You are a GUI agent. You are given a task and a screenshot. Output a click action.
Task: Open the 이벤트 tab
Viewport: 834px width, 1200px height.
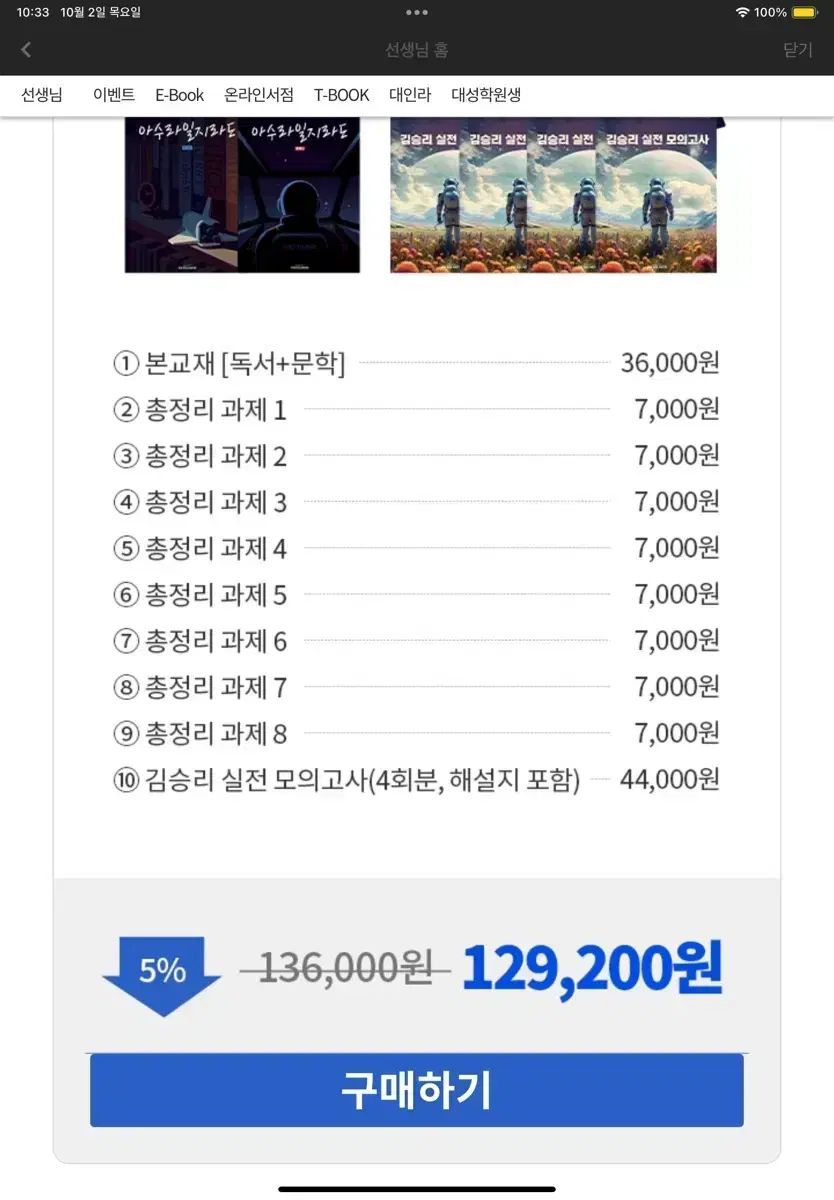coord(114,95)
